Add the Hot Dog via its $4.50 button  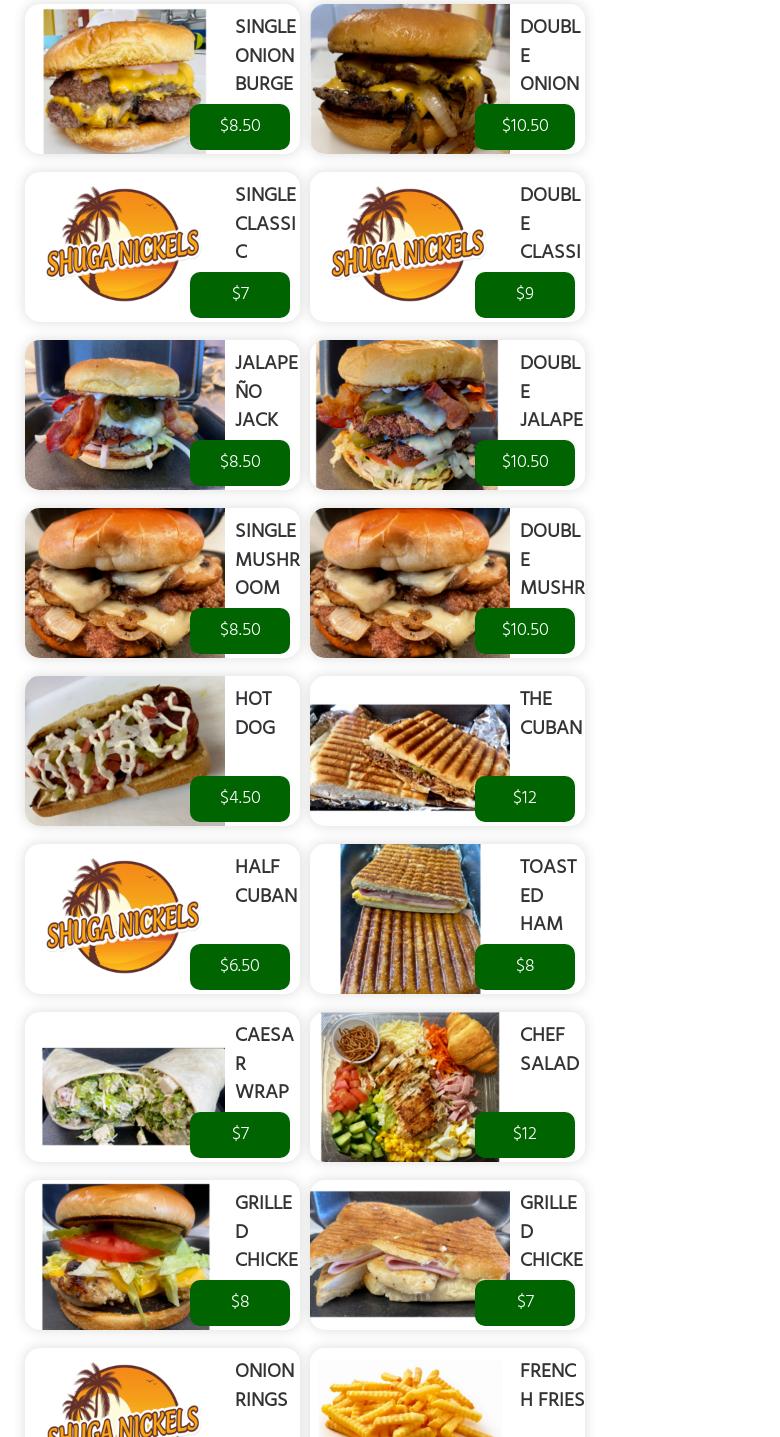pyautogui.click(x=240, y=798)
